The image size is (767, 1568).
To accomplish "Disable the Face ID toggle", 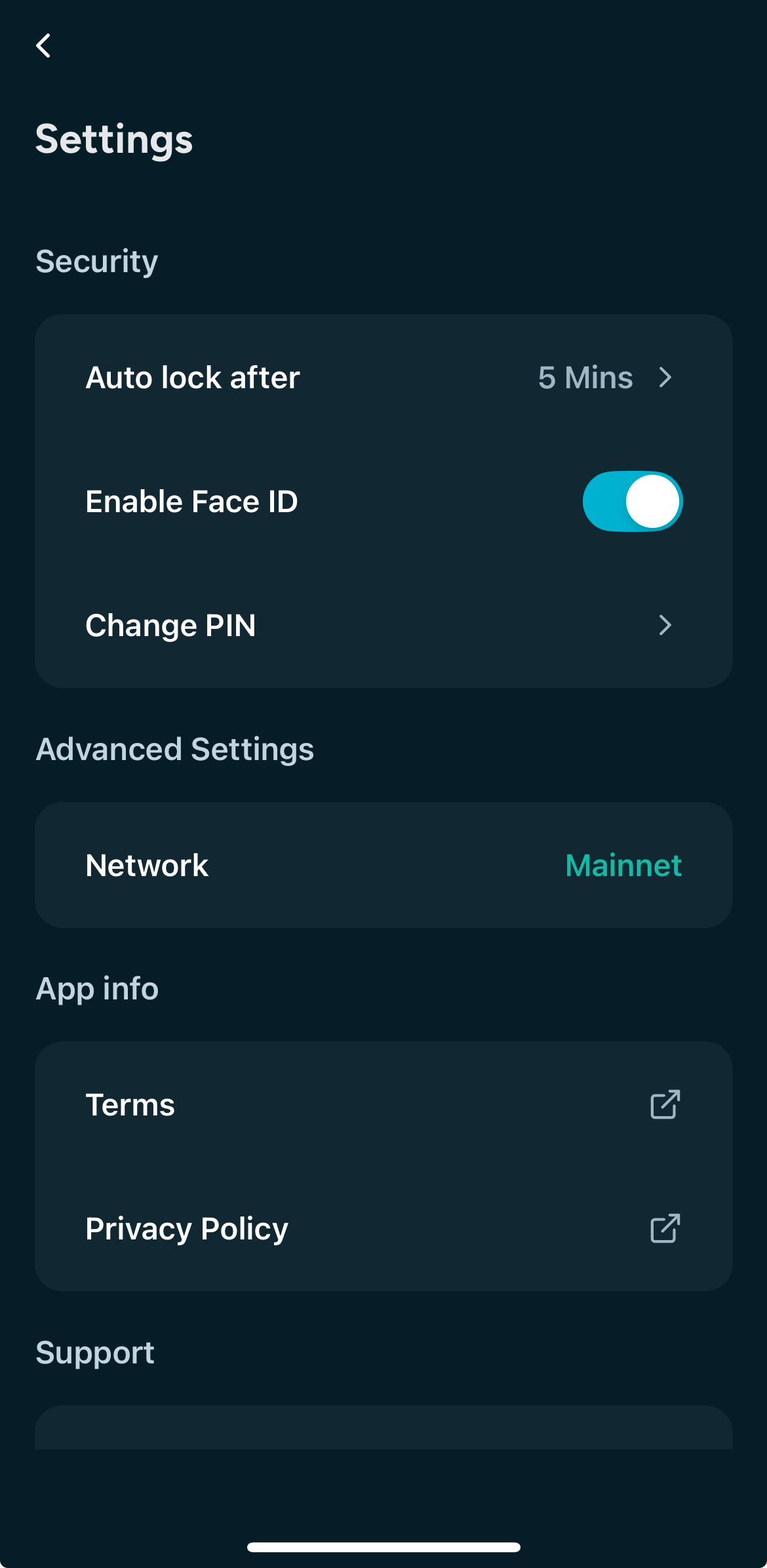I will pyautogui.click(x=632, y=500).
